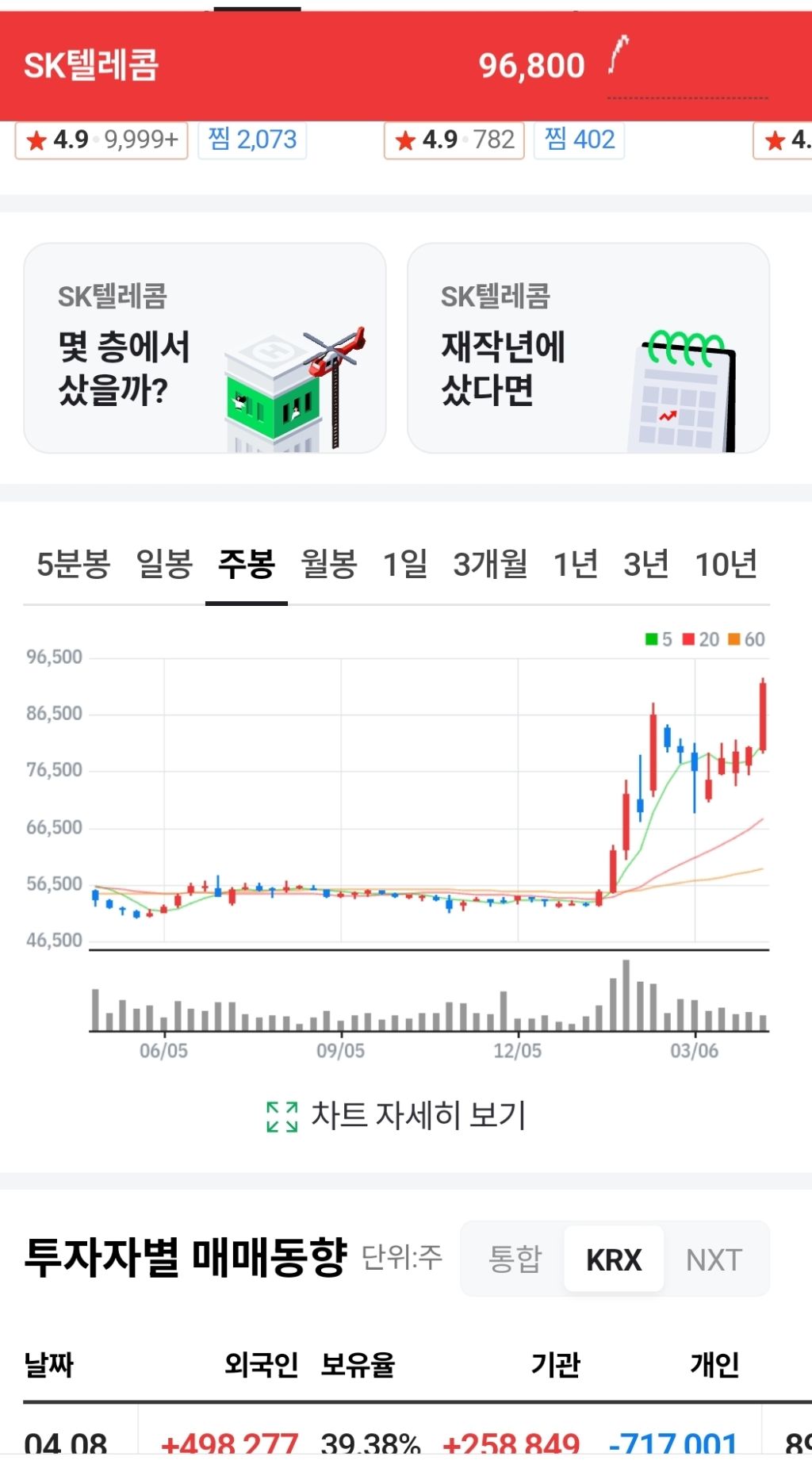Open the '재작년에 샀다면' card
The height and width of the screenshot is (1472, 812).
pyautogui.click(x=588, y=348)
